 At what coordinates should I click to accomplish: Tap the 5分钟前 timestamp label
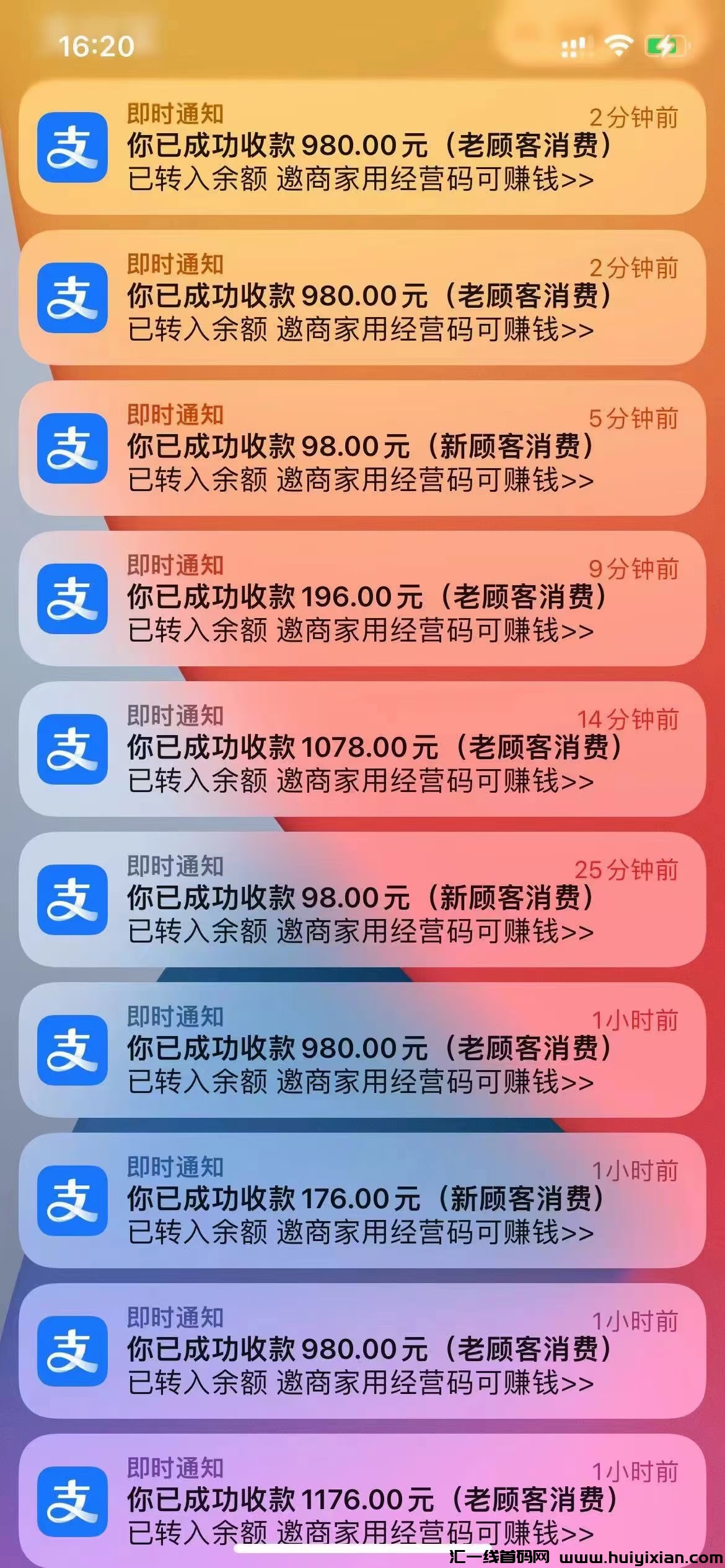[x=632, y=417]
